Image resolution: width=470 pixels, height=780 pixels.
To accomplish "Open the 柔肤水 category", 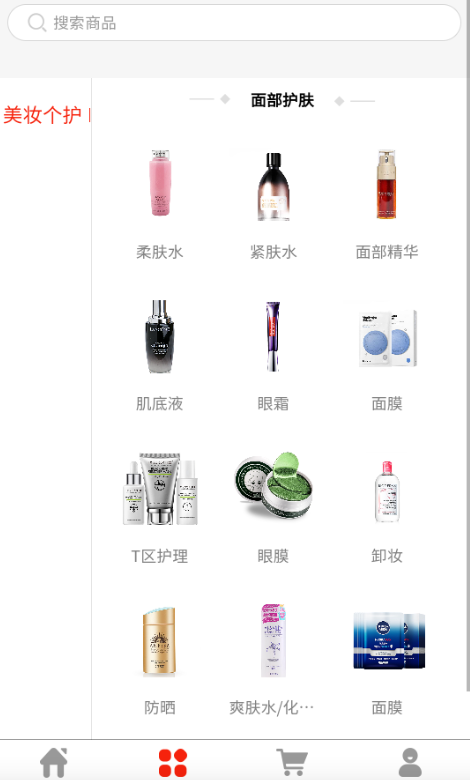I will pos(160,204).
